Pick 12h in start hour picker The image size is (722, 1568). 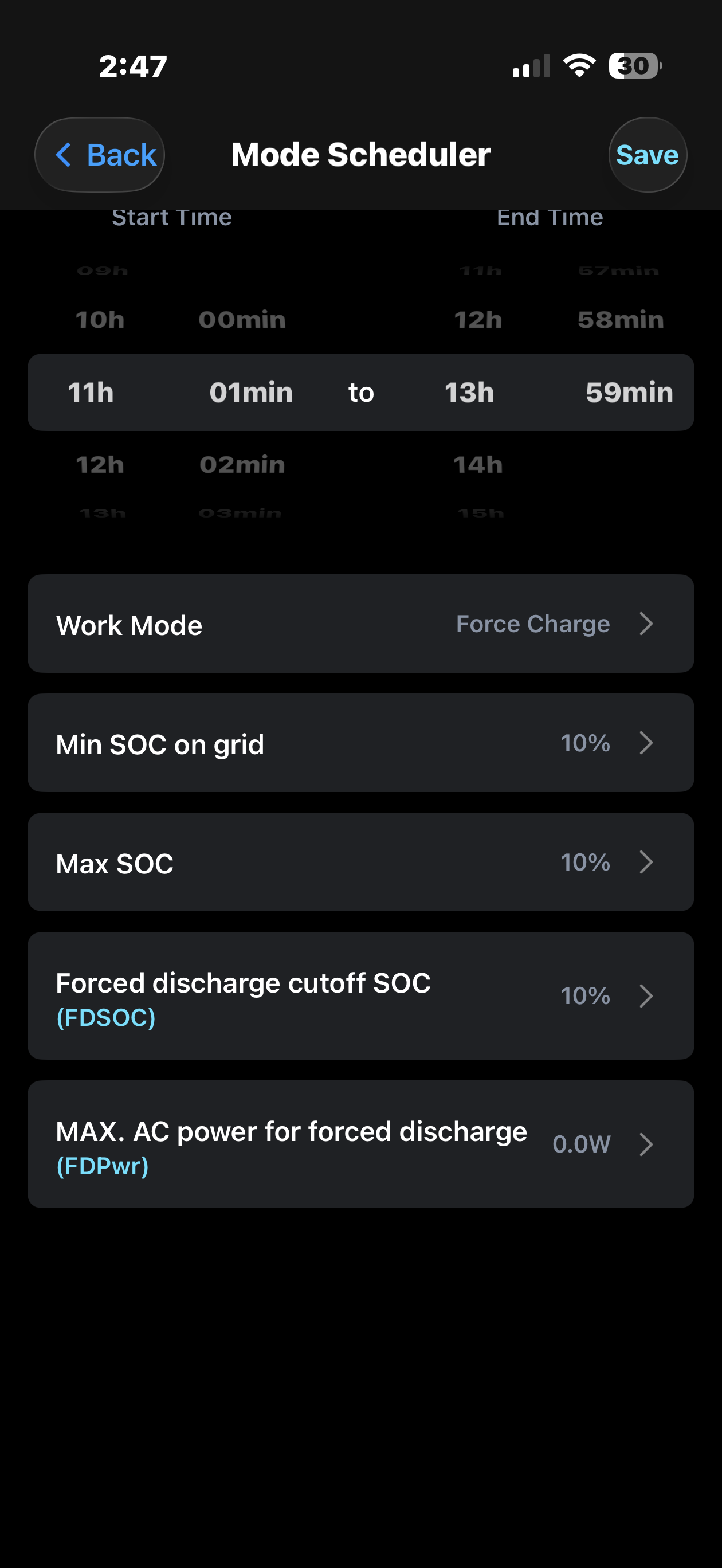coord(100,465)
